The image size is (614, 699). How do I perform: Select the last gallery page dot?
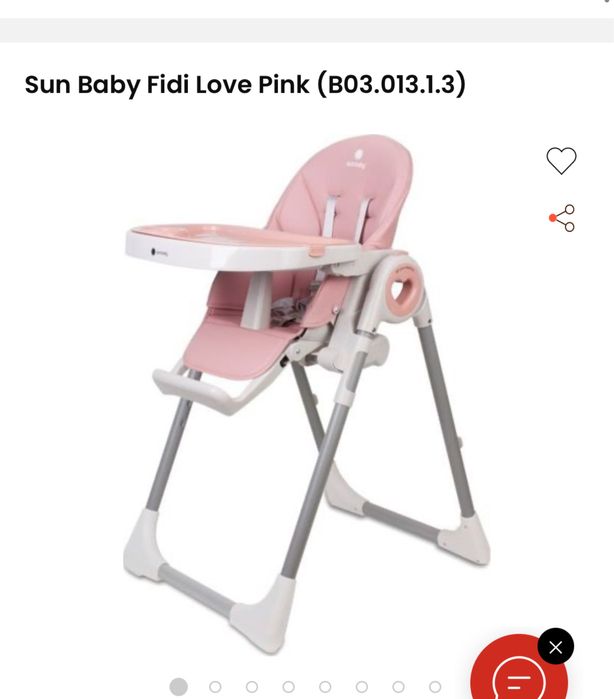(435, 687)
